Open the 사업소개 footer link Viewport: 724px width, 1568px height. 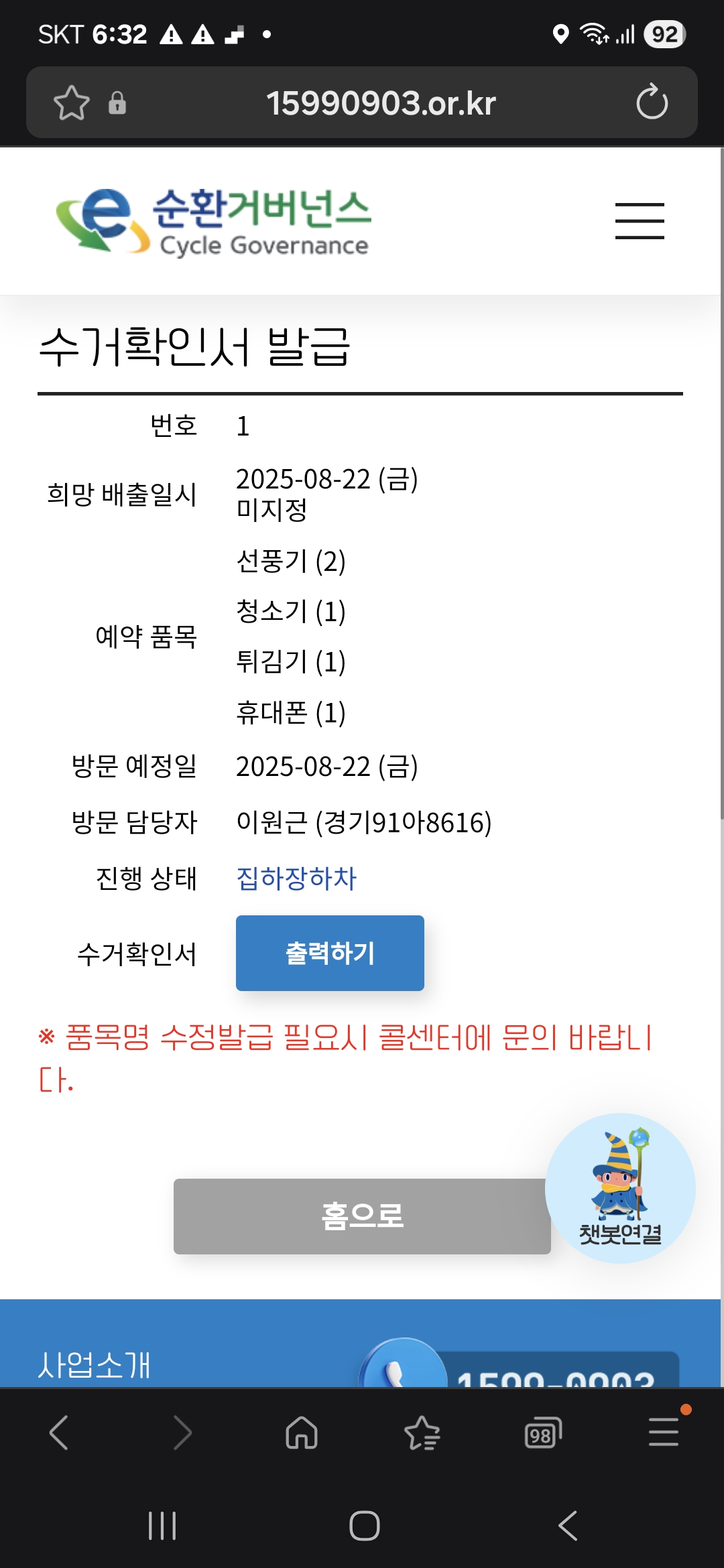[x=95, y=1364]
